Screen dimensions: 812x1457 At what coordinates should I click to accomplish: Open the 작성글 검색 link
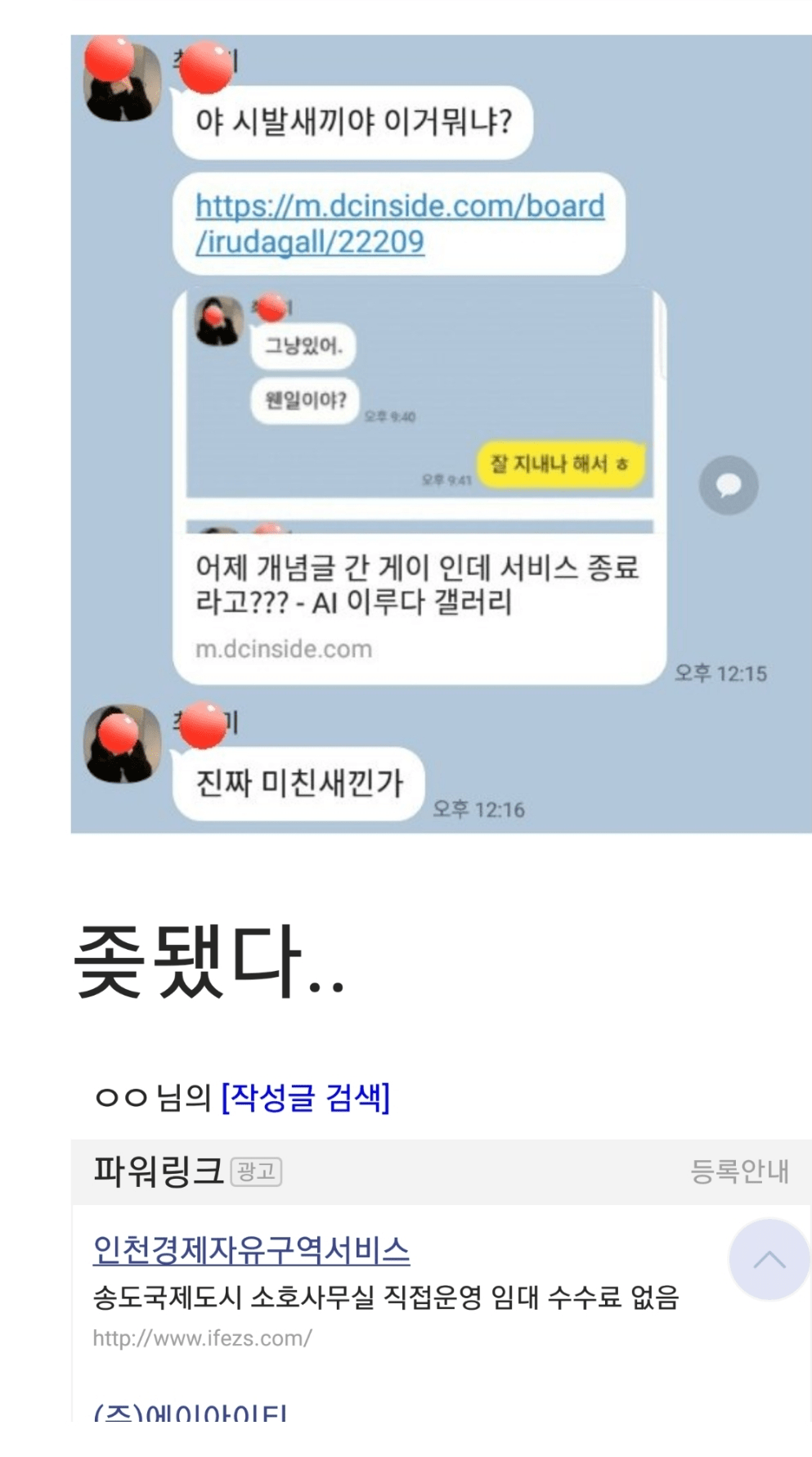(306, 1097)
